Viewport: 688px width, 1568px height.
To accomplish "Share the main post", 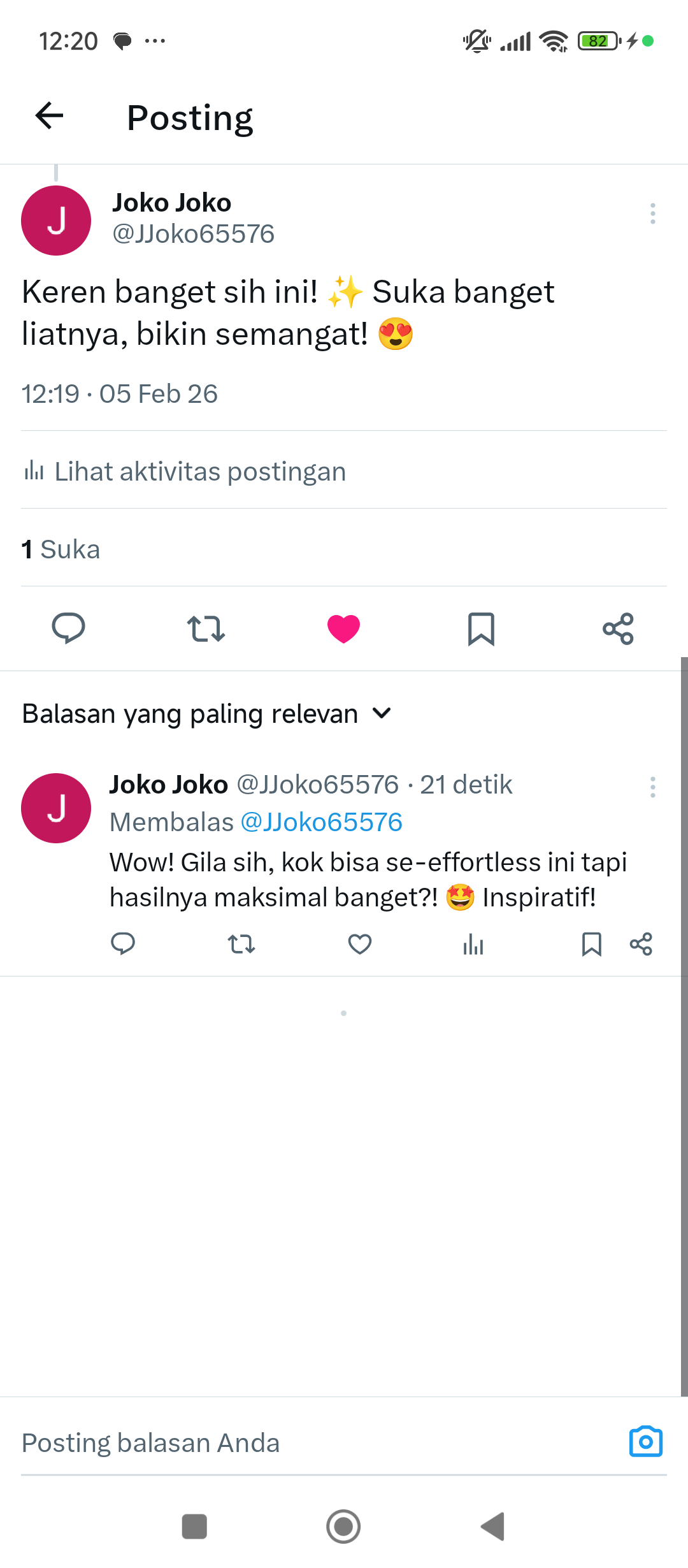I will [x=618, y=629].
